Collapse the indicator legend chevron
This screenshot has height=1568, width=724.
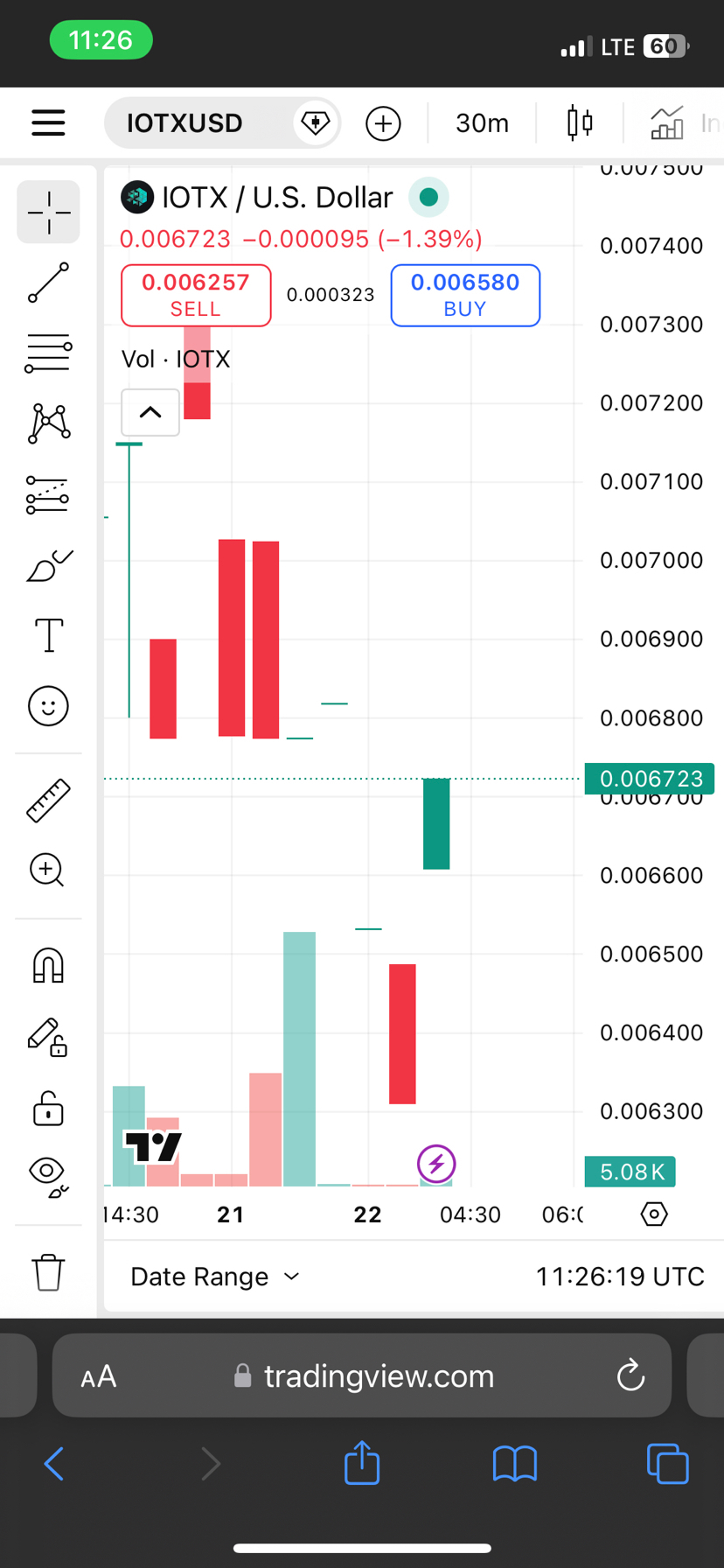pos(150,412)
